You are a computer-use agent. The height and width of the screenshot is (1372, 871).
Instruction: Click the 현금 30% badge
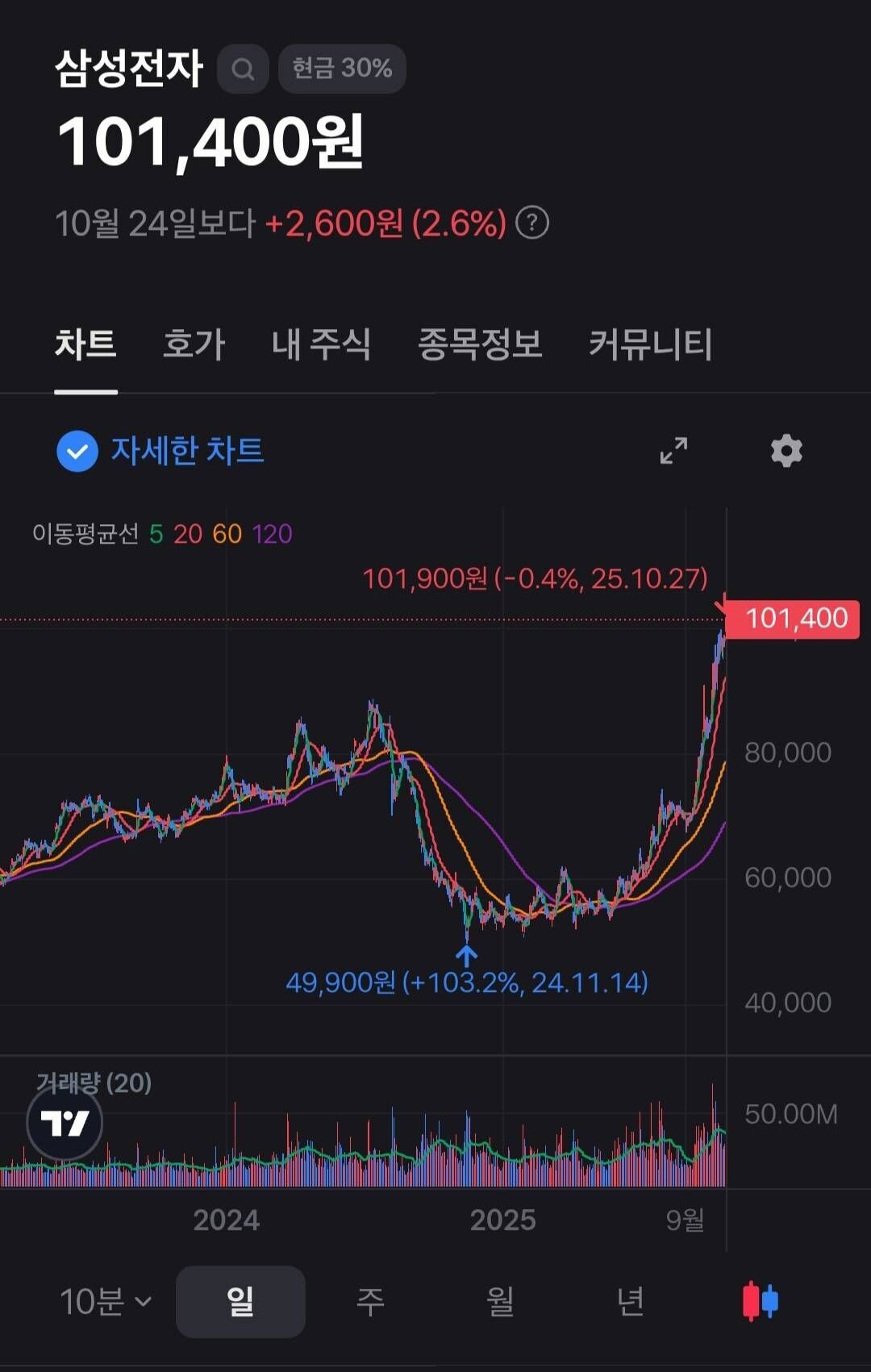[x=342, y=69]
